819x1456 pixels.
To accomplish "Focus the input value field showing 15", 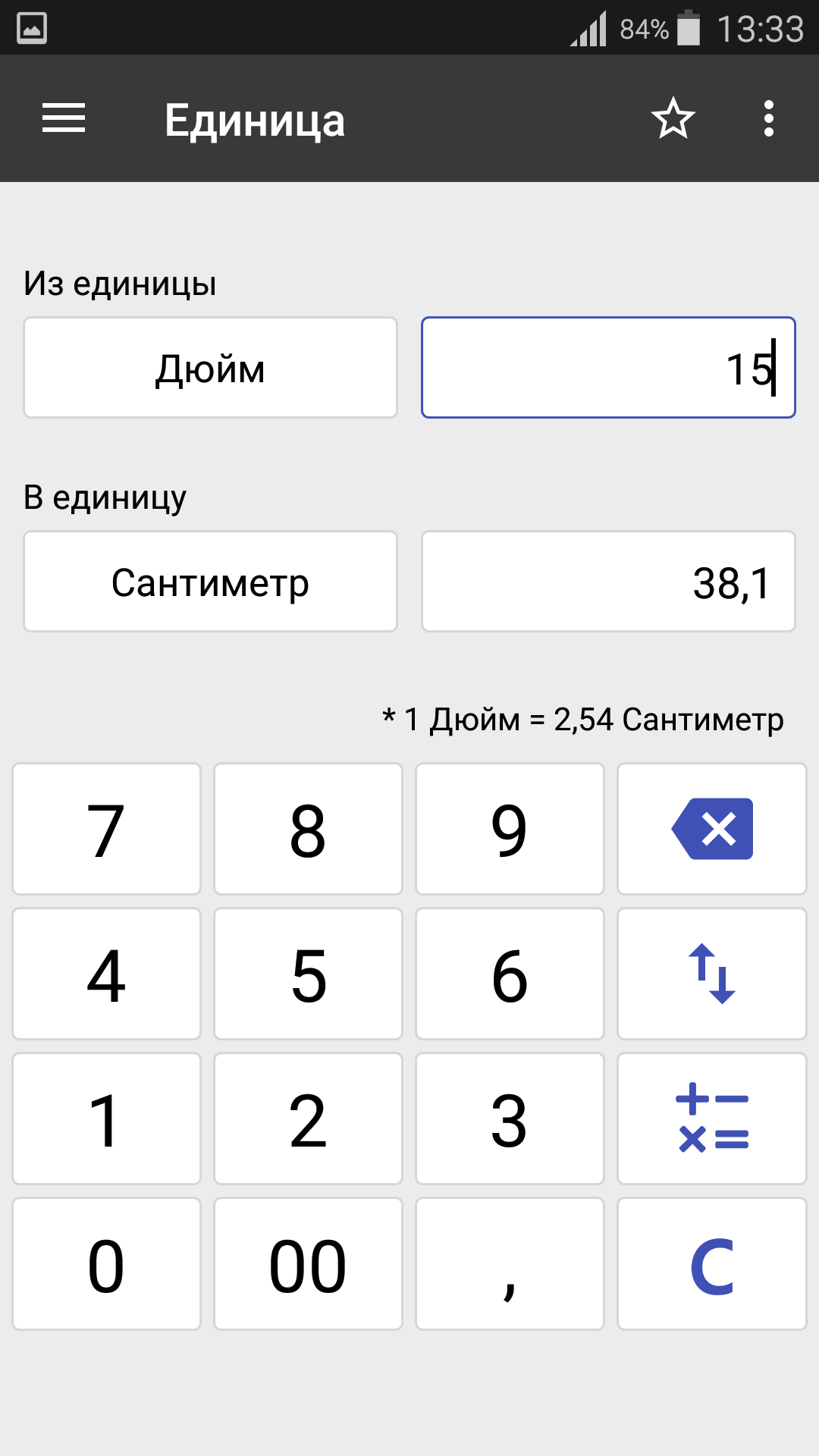I will [x=608, y=368].
